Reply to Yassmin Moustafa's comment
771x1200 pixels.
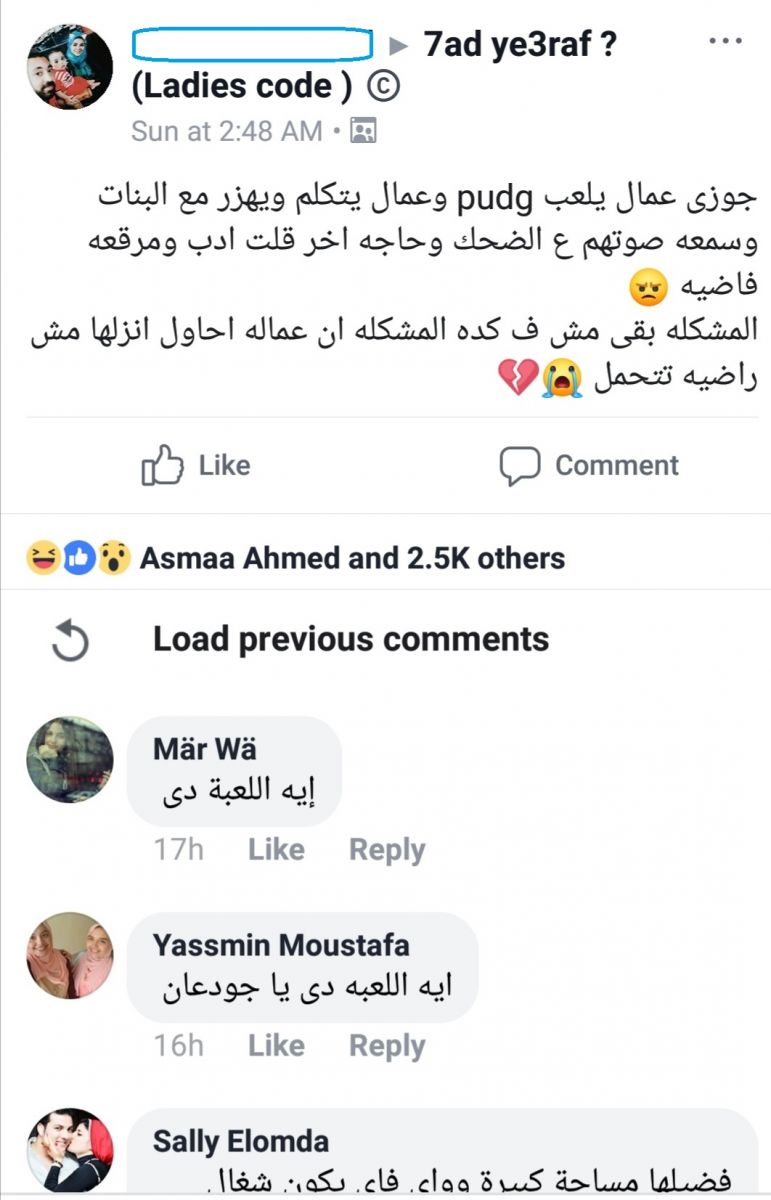(x=386, y=1046)
